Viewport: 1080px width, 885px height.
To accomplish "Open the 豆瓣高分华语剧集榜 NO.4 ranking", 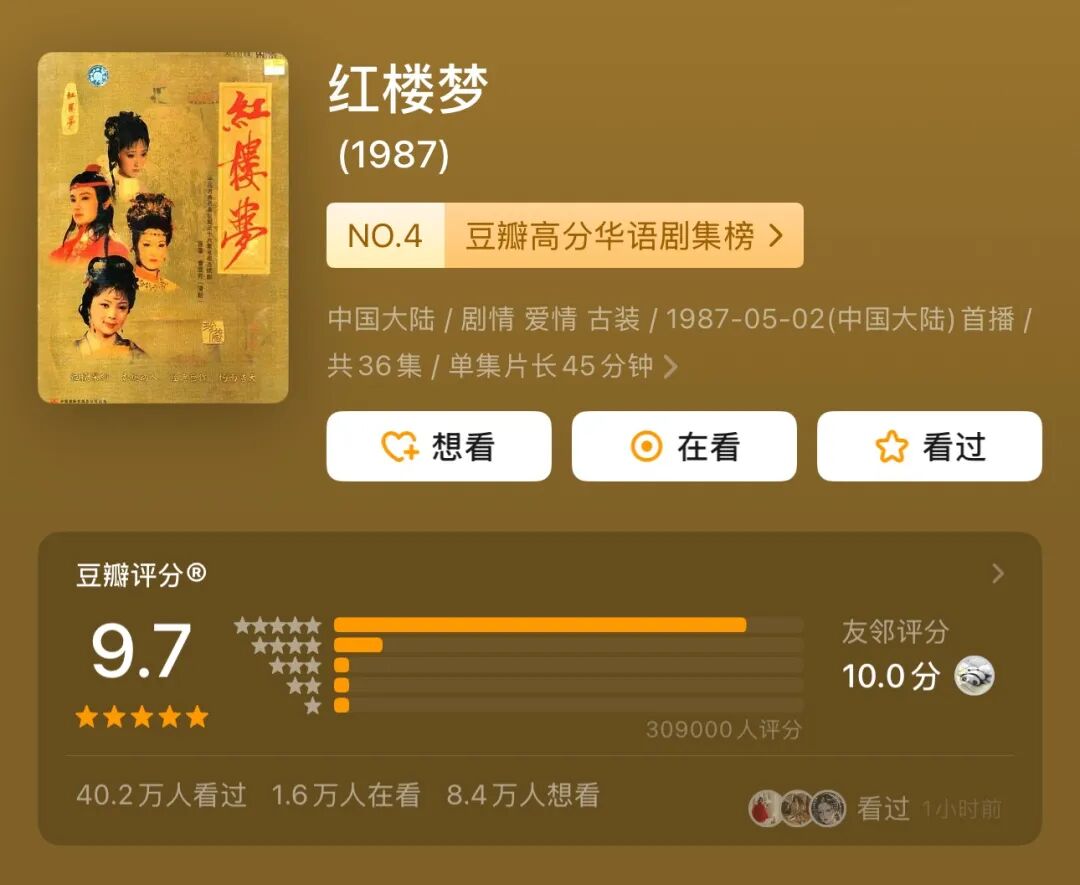I will [564, 236].
